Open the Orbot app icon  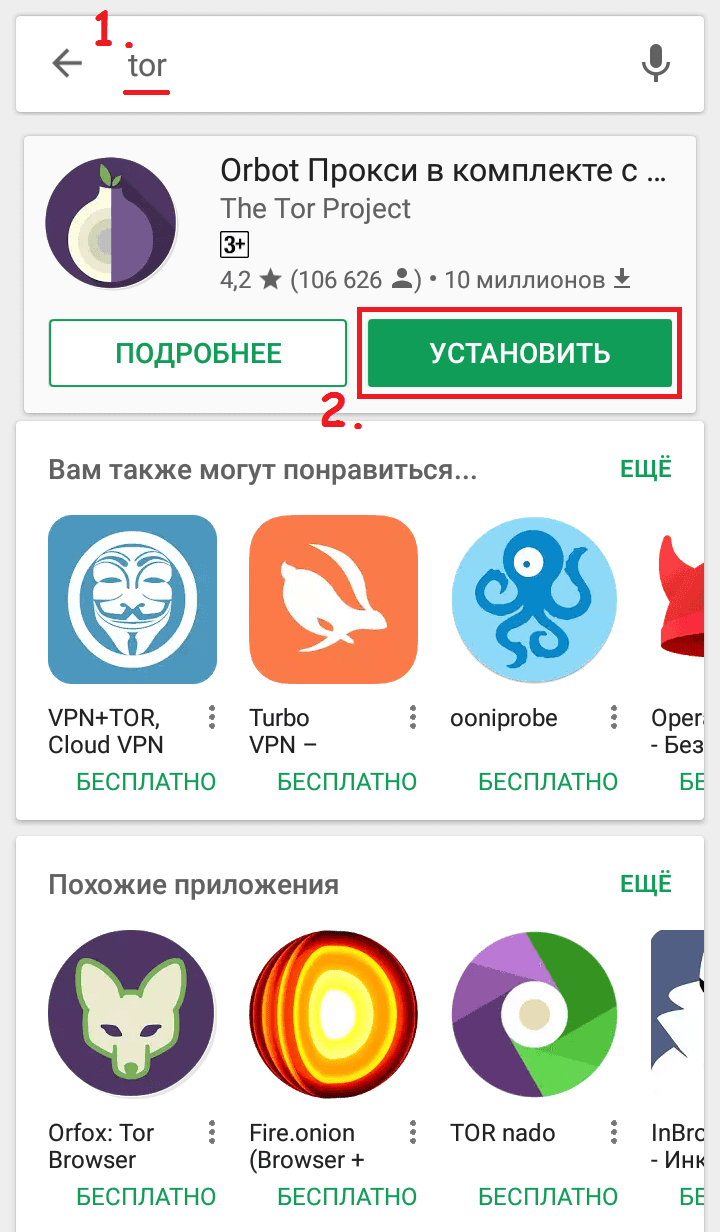coord(111,223)
